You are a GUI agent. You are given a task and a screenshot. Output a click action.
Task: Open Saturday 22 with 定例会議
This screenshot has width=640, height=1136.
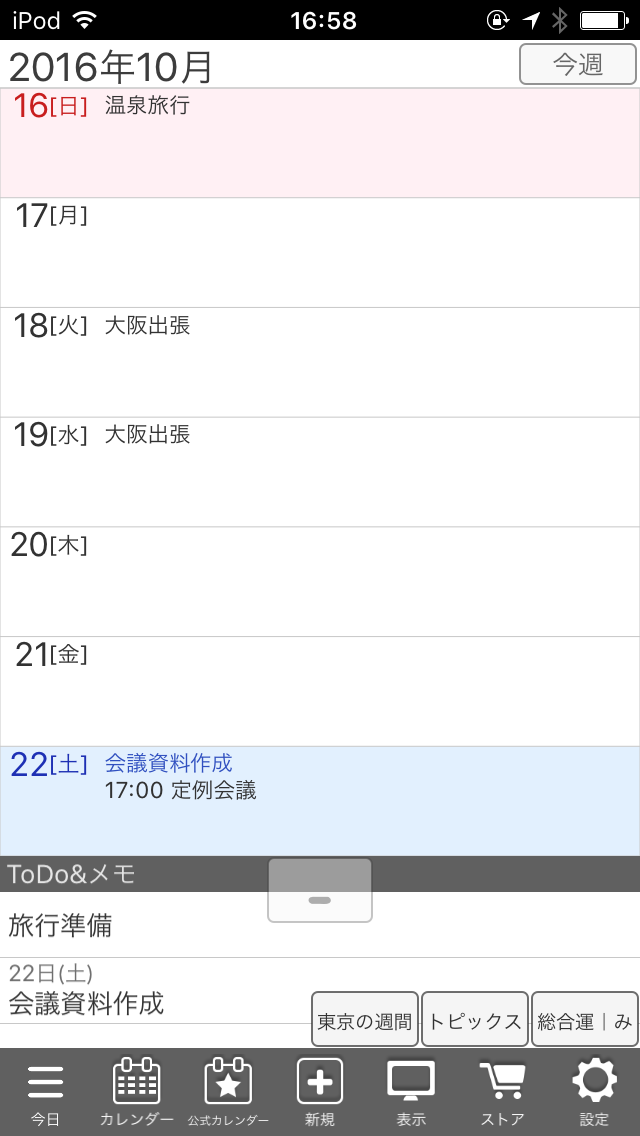coord(320,801)
